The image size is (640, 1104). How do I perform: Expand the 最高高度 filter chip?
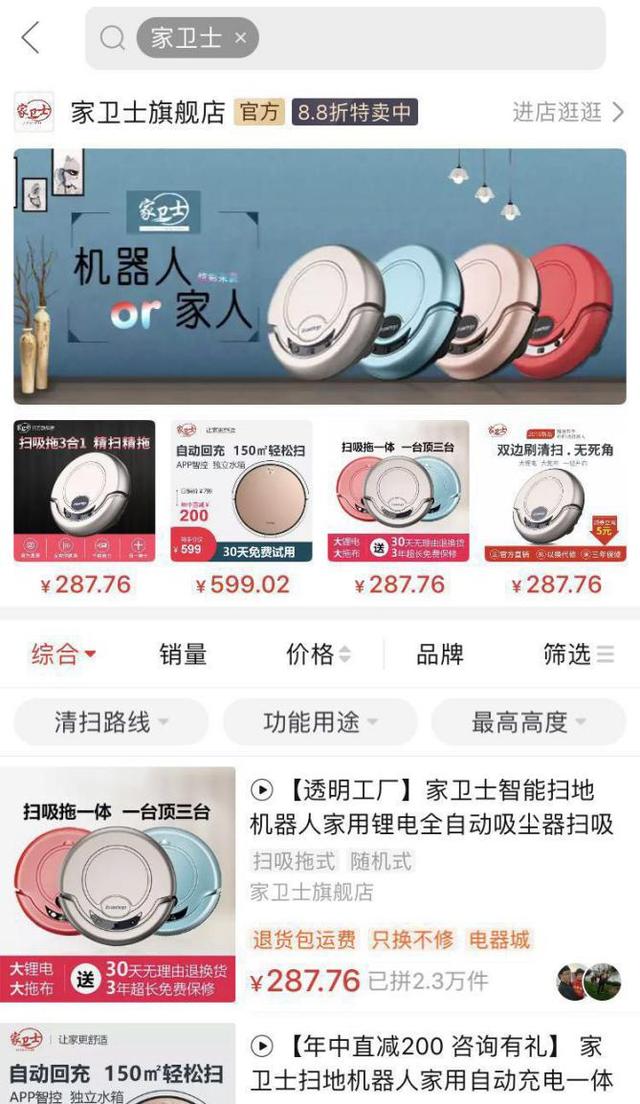(x=529, y=722)
